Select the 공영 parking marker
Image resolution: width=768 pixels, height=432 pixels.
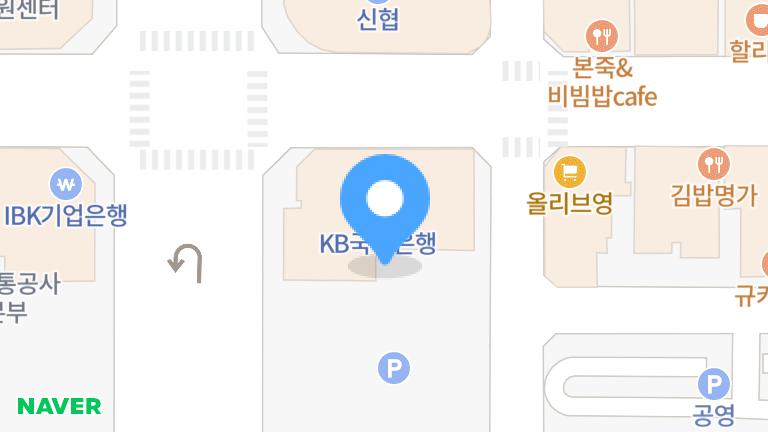coord(714,384)
